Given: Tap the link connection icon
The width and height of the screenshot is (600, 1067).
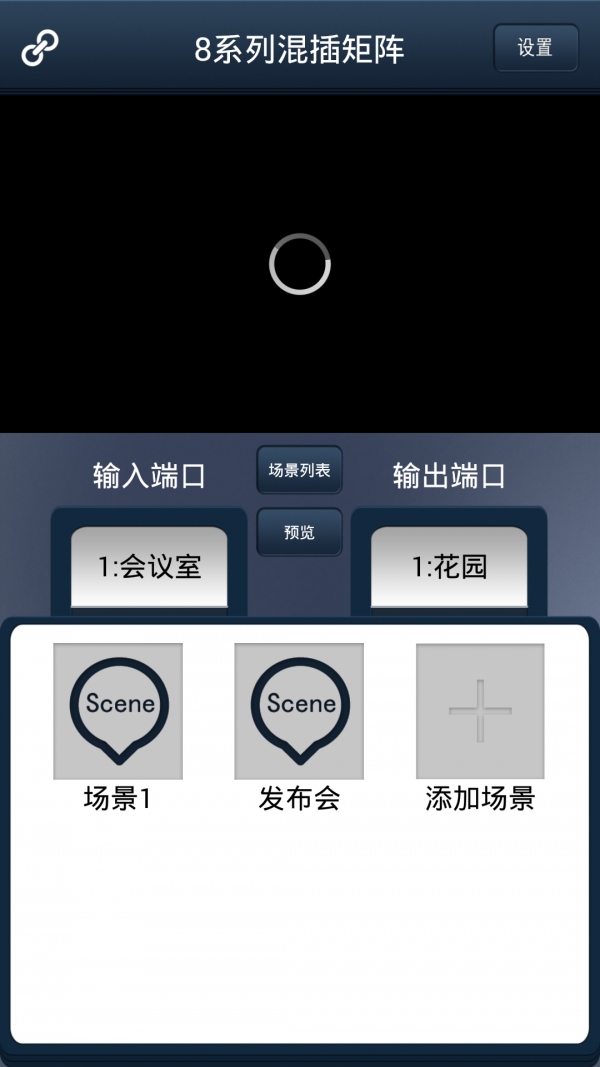Looking at the screenshot, I should [x=40, y=47].
